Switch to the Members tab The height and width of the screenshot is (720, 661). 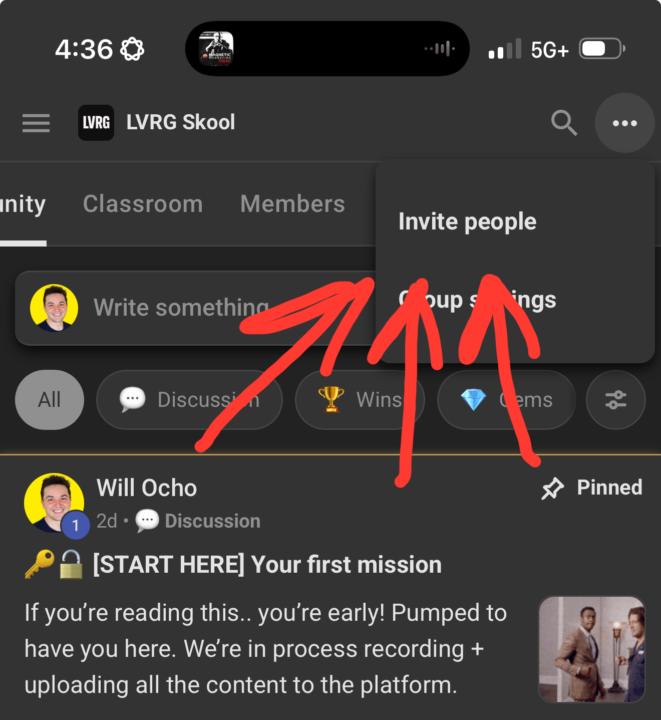click(292, 204)
